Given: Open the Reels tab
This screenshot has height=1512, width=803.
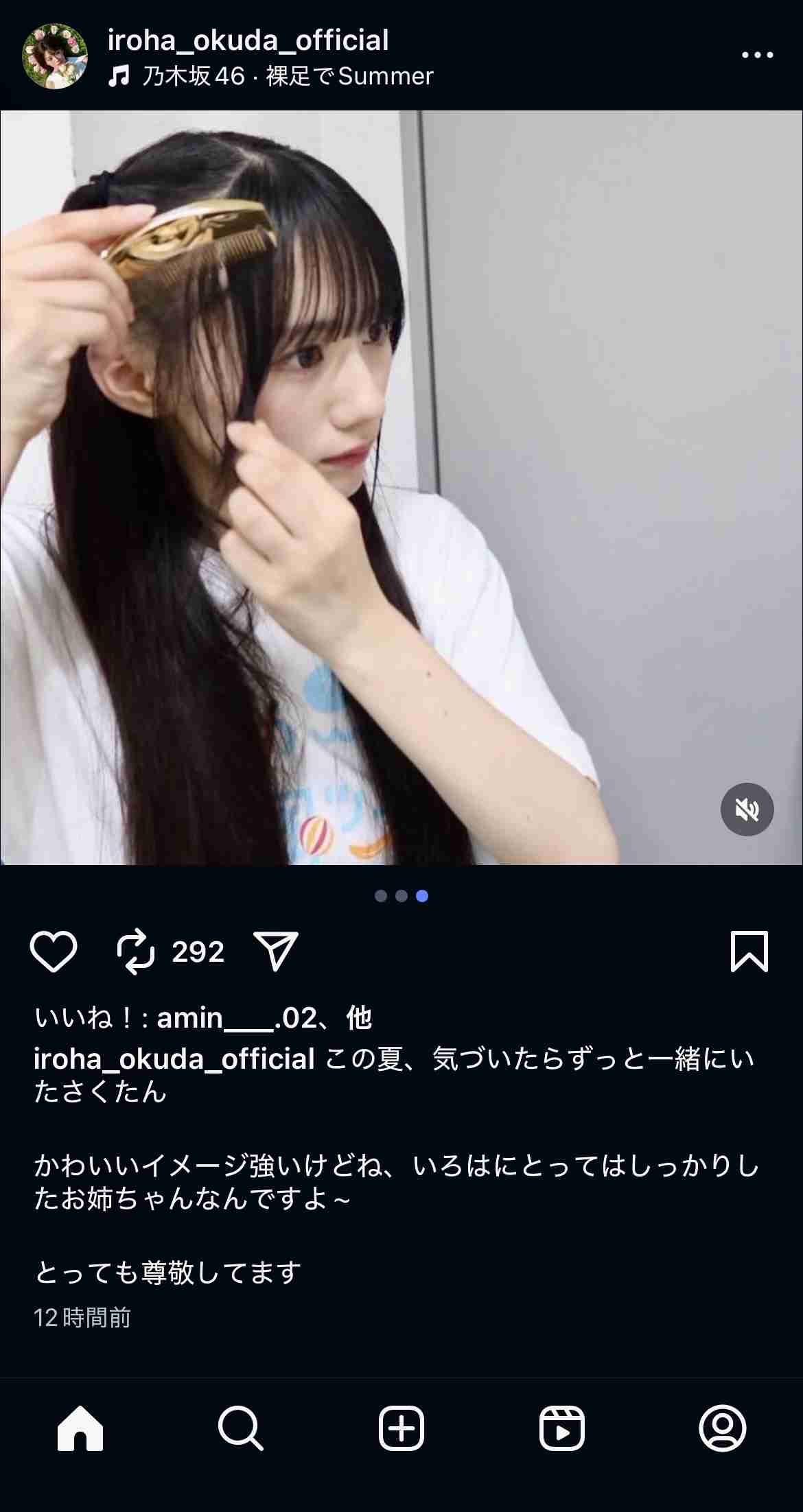Looking at the screenshot, I should coord(561,1428).
